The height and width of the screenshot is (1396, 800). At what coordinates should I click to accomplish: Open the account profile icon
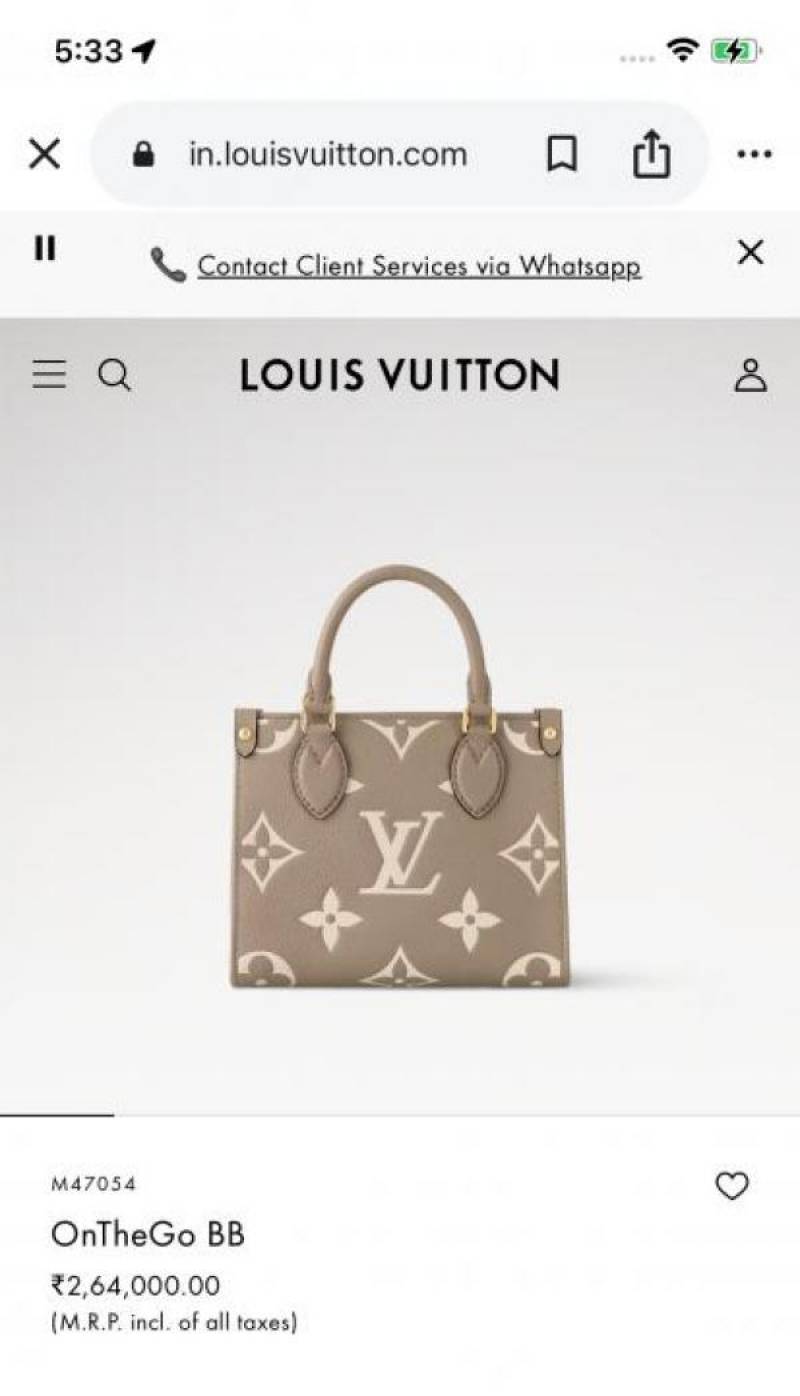click(750, 375)
